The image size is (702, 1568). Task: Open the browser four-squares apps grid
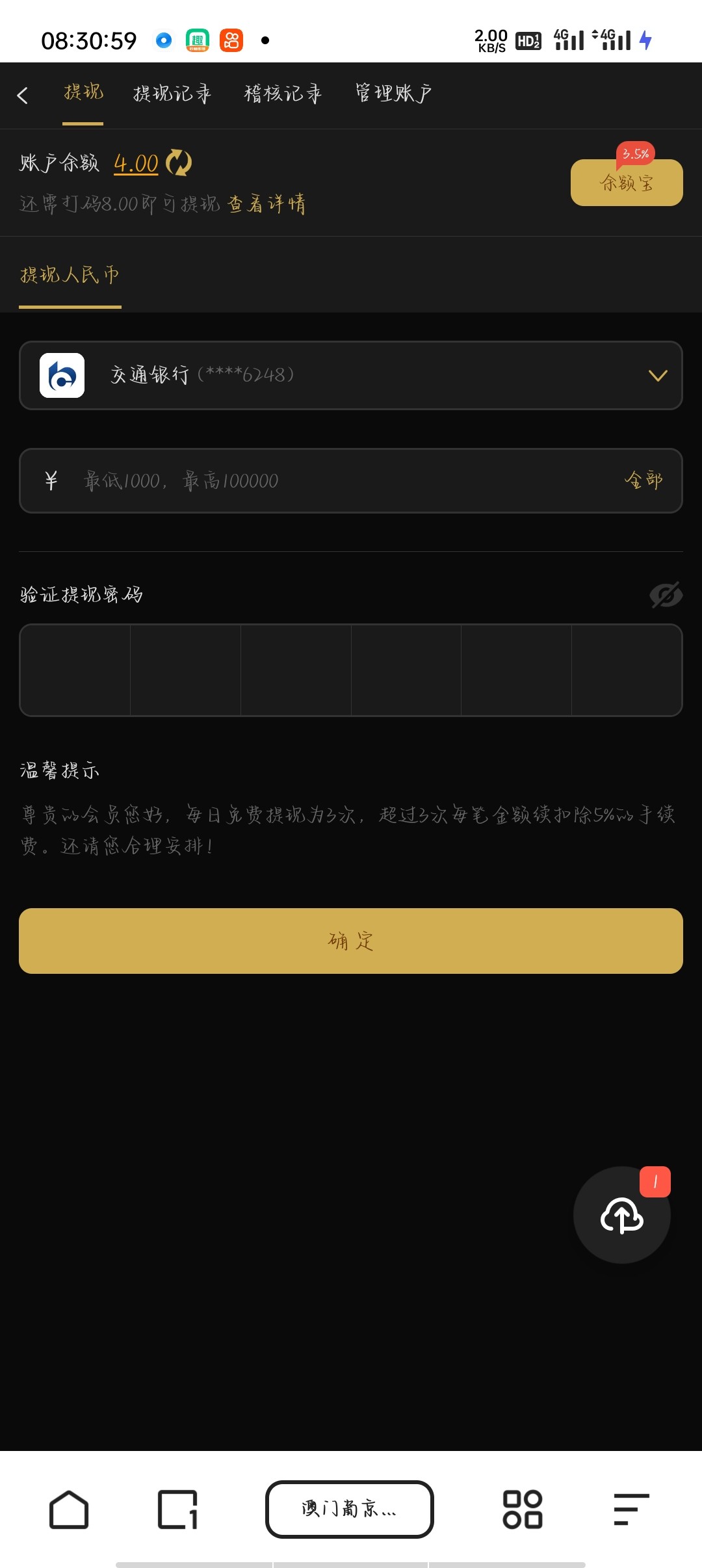(523, 1509)
